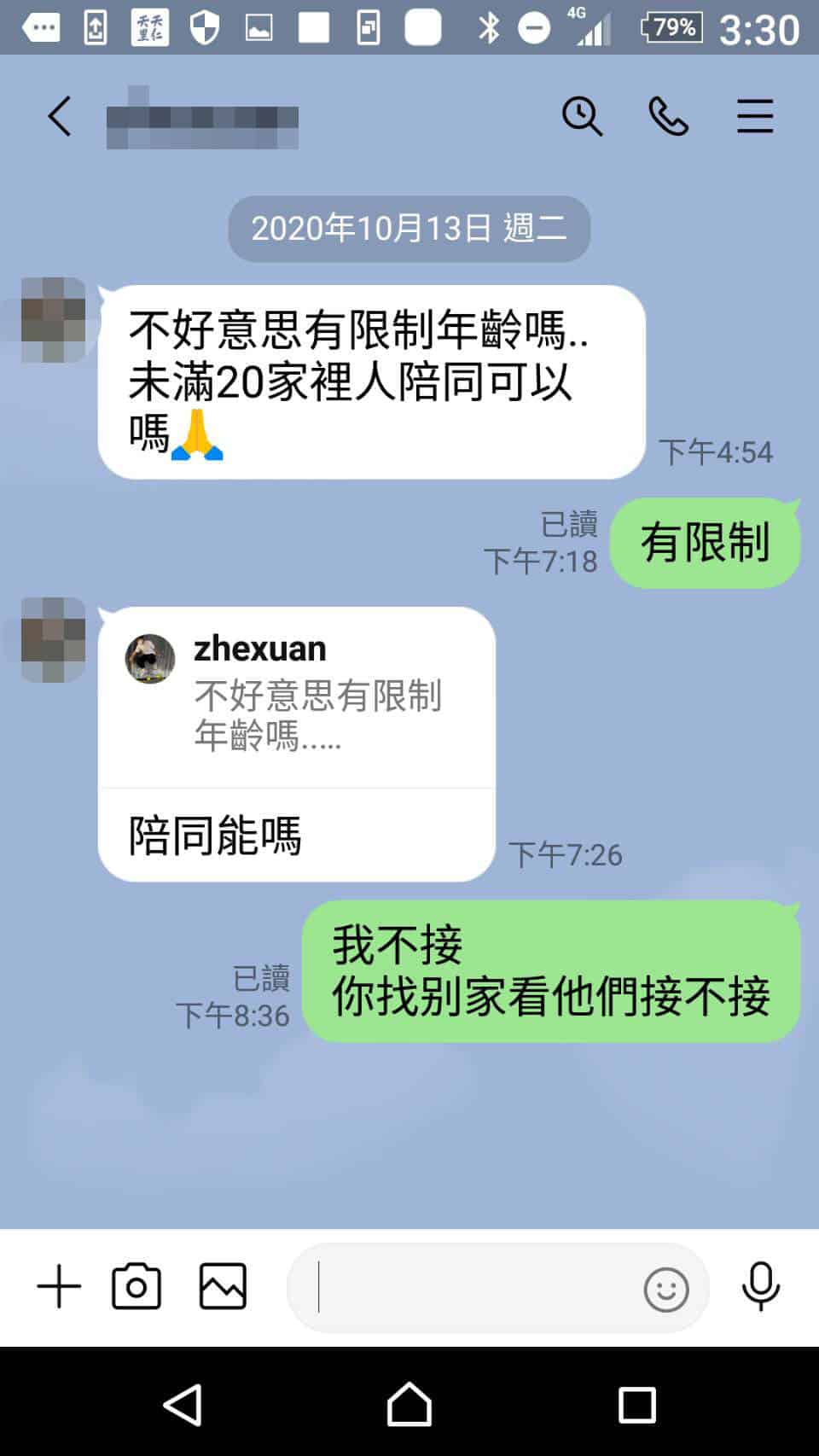Open the camera to take a photo
This screenshot has height=1456, width=819.
[x=136, y=1286]
